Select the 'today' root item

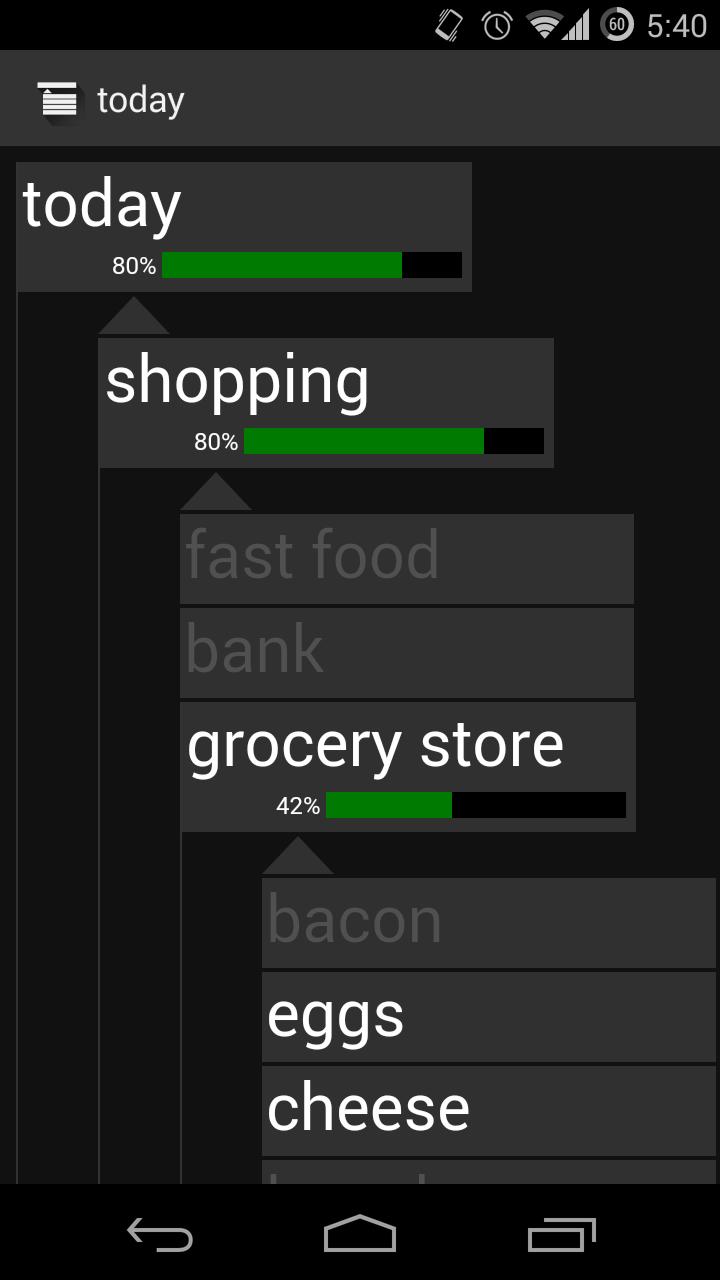(x=243, y=227)
